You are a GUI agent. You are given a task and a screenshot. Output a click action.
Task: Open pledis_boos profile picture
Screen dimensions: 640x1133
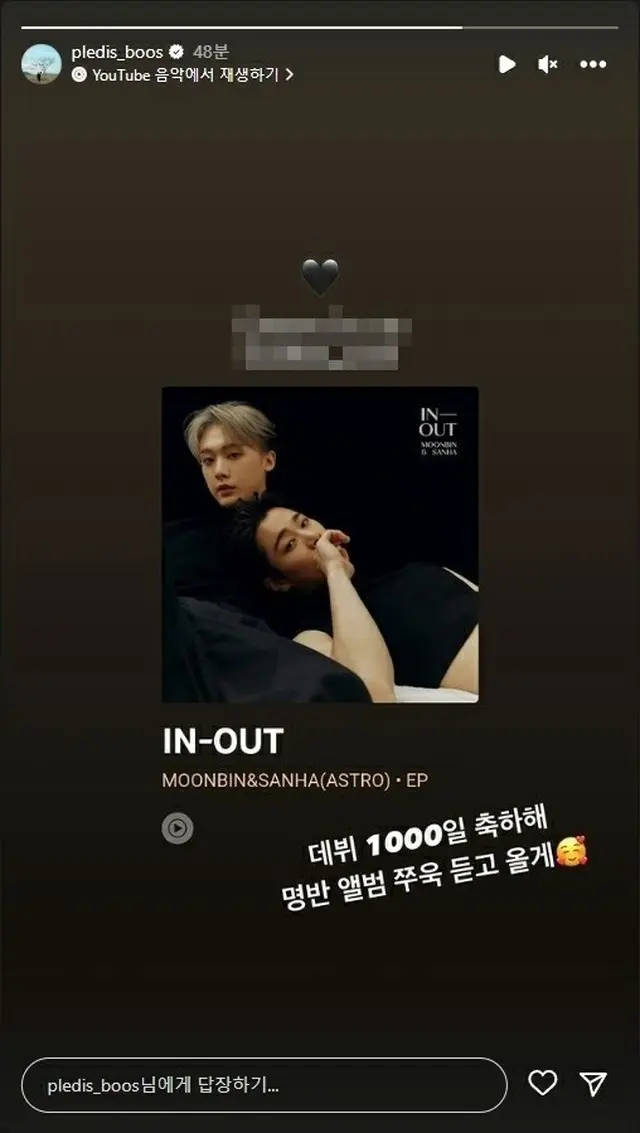pos(41,64)
